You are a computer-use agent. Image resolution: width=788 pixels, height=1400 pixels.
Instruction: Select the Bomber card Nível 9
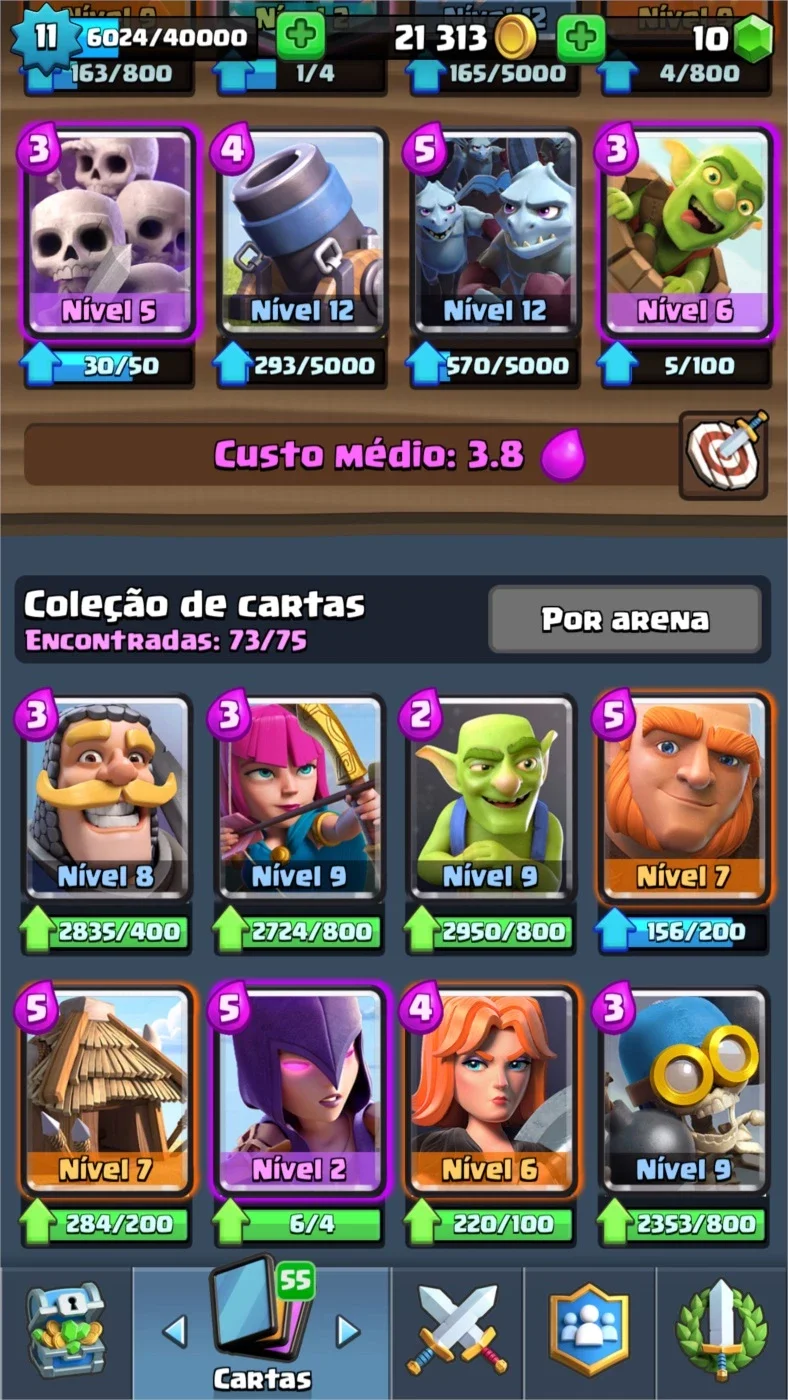tap(684, 1091)
